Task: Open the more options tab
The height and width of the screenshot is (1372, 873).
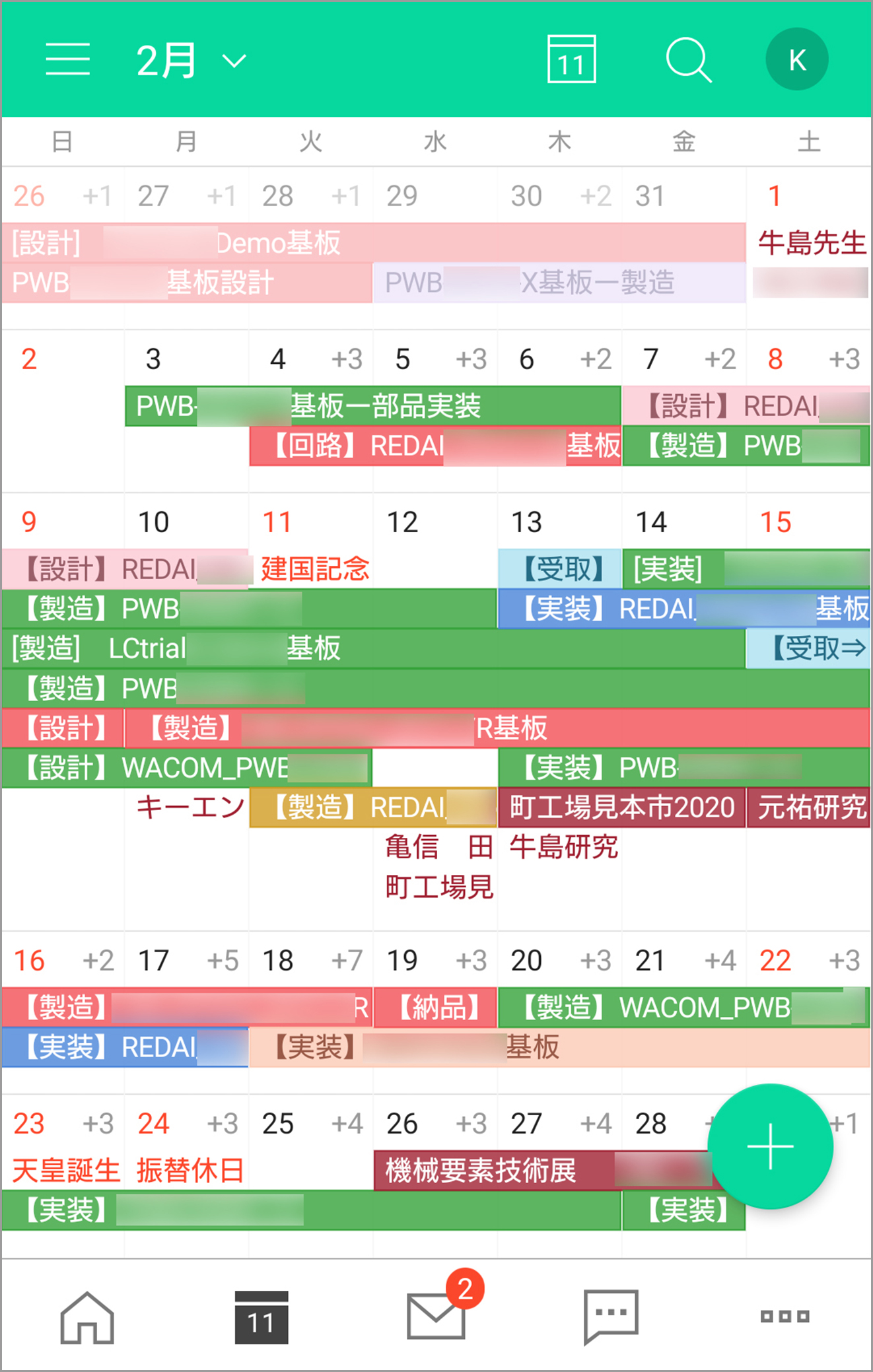Action: pyautogui.click(x=785, y=1316)
